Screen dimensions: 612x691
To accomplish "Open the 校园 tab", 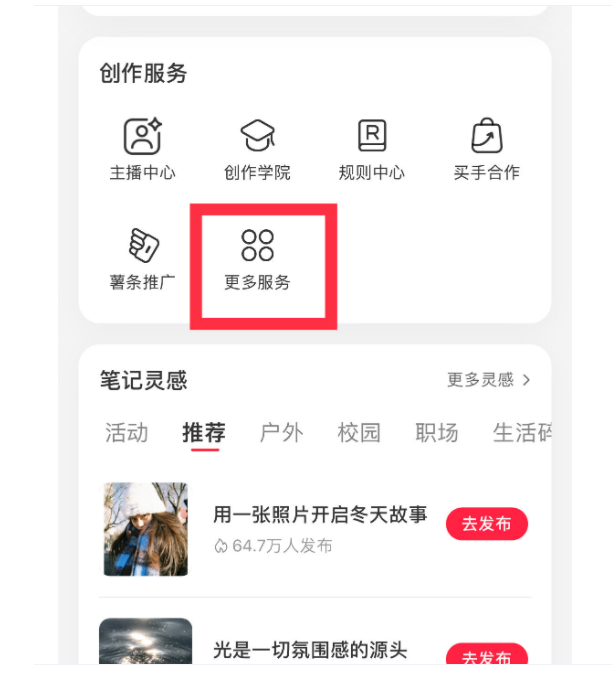I will coord(359,433).
